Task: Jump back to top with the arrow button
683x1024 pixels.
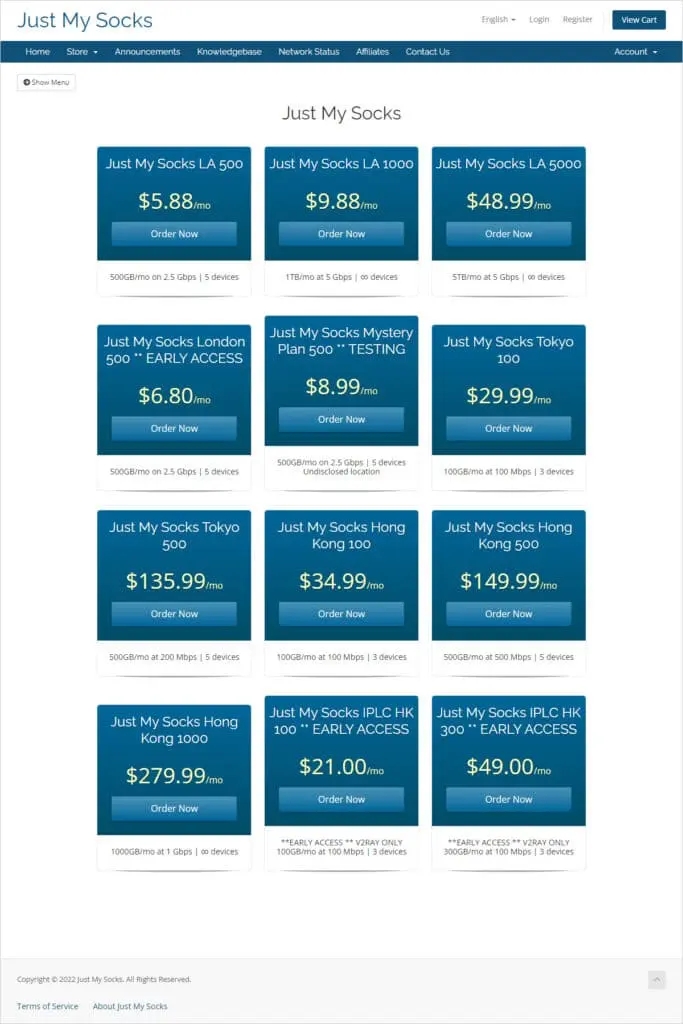Action: (656, 980)
